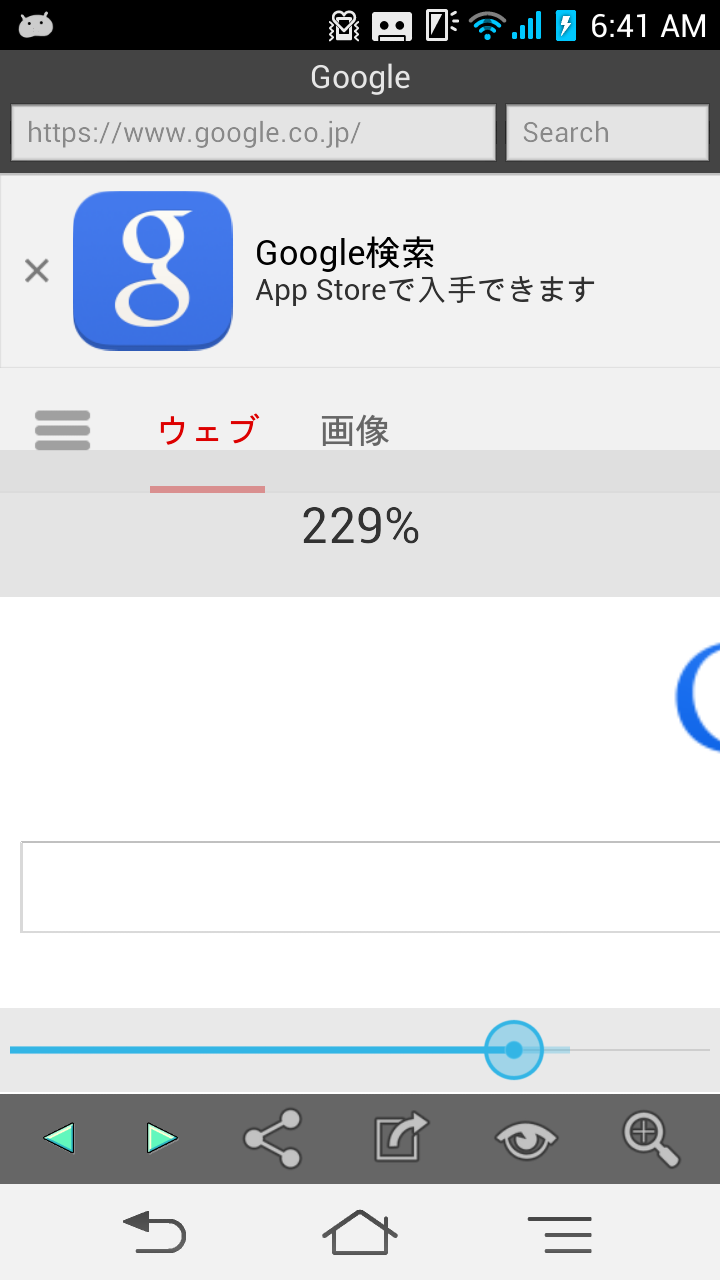The image size is (720, 1280).
Task: Switch to the 画像 tab
Action: tap(355, 430)
